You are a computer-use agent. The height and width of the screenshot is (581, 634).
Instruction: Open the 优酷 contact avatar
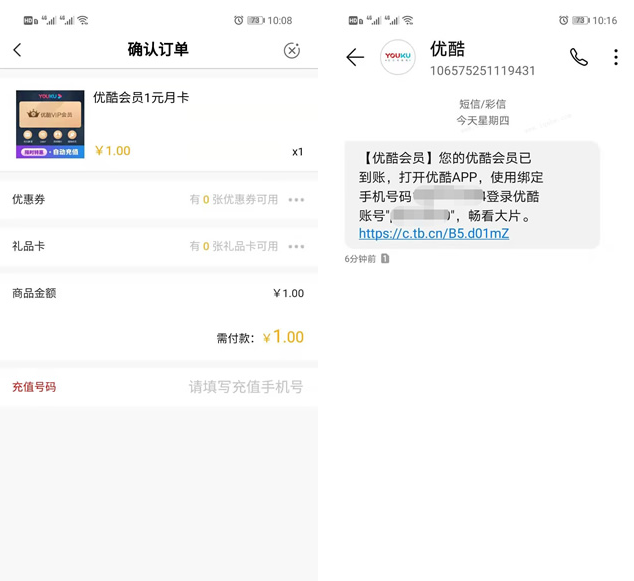point(398,58)
